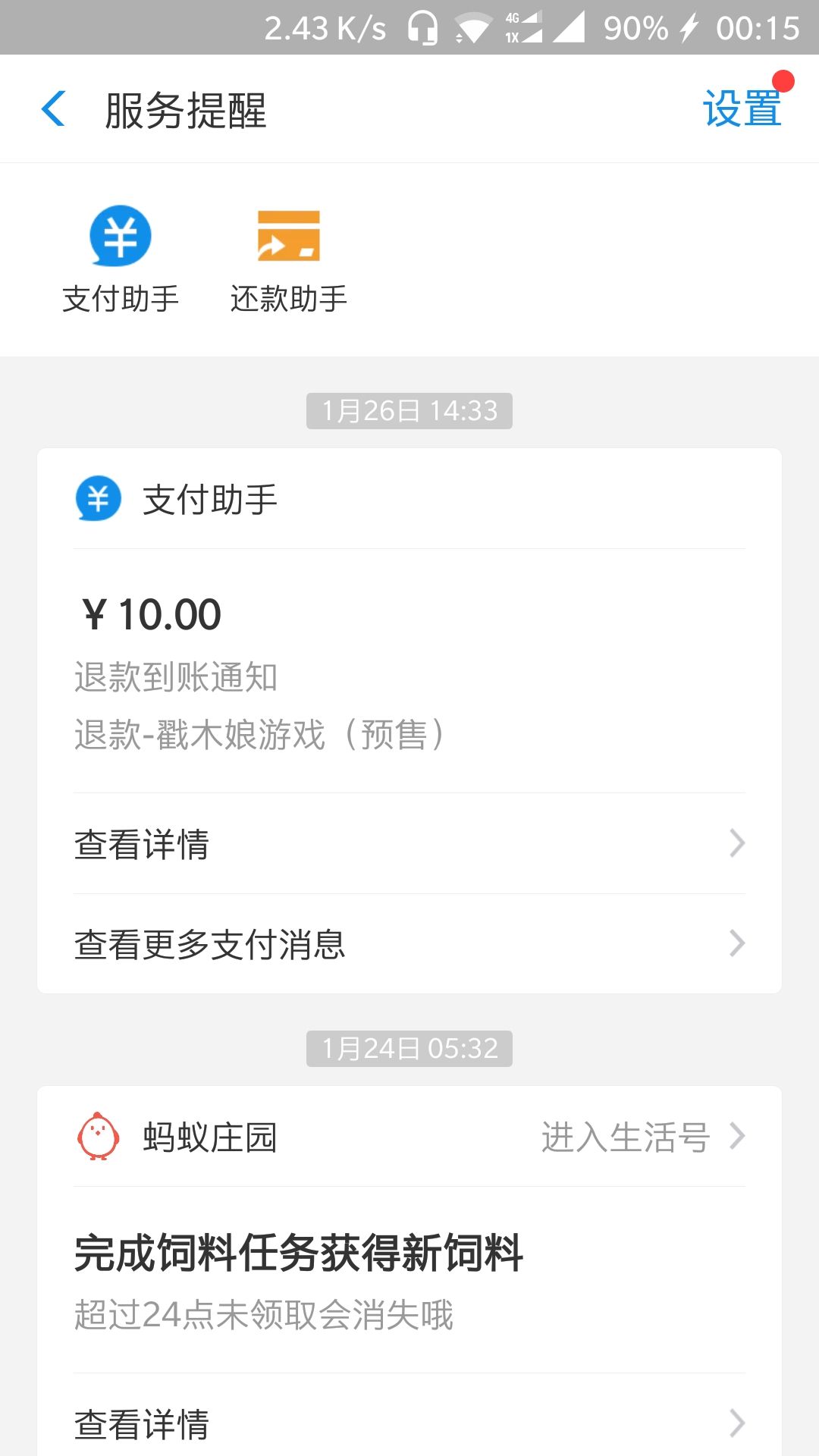The image size is (819, 1456).
Task: View 查看详情 for the ¥10.00 refund
Action: click(x=409, y=844)
